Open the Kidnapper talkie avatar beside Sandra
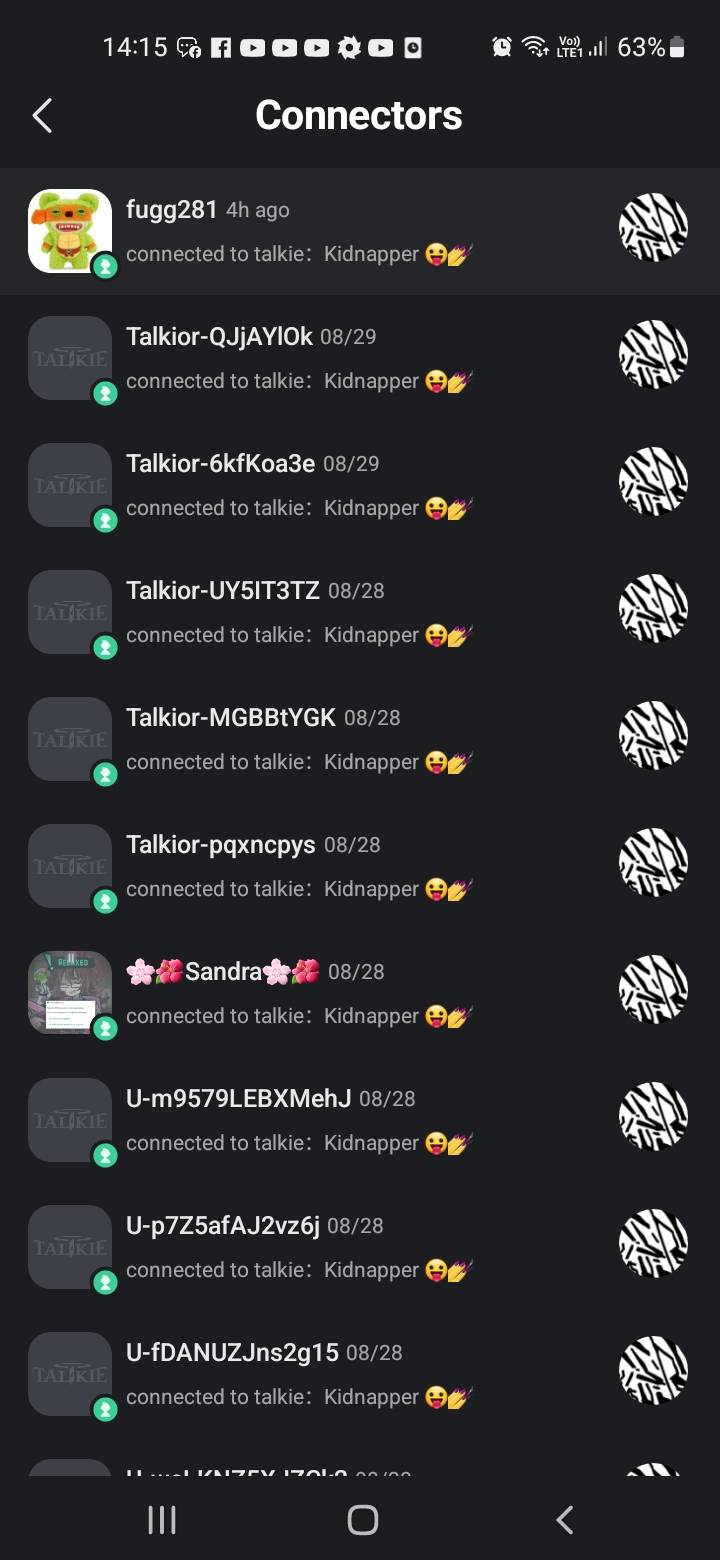This screenshot has width=720, height=1560. click(653, 990)
